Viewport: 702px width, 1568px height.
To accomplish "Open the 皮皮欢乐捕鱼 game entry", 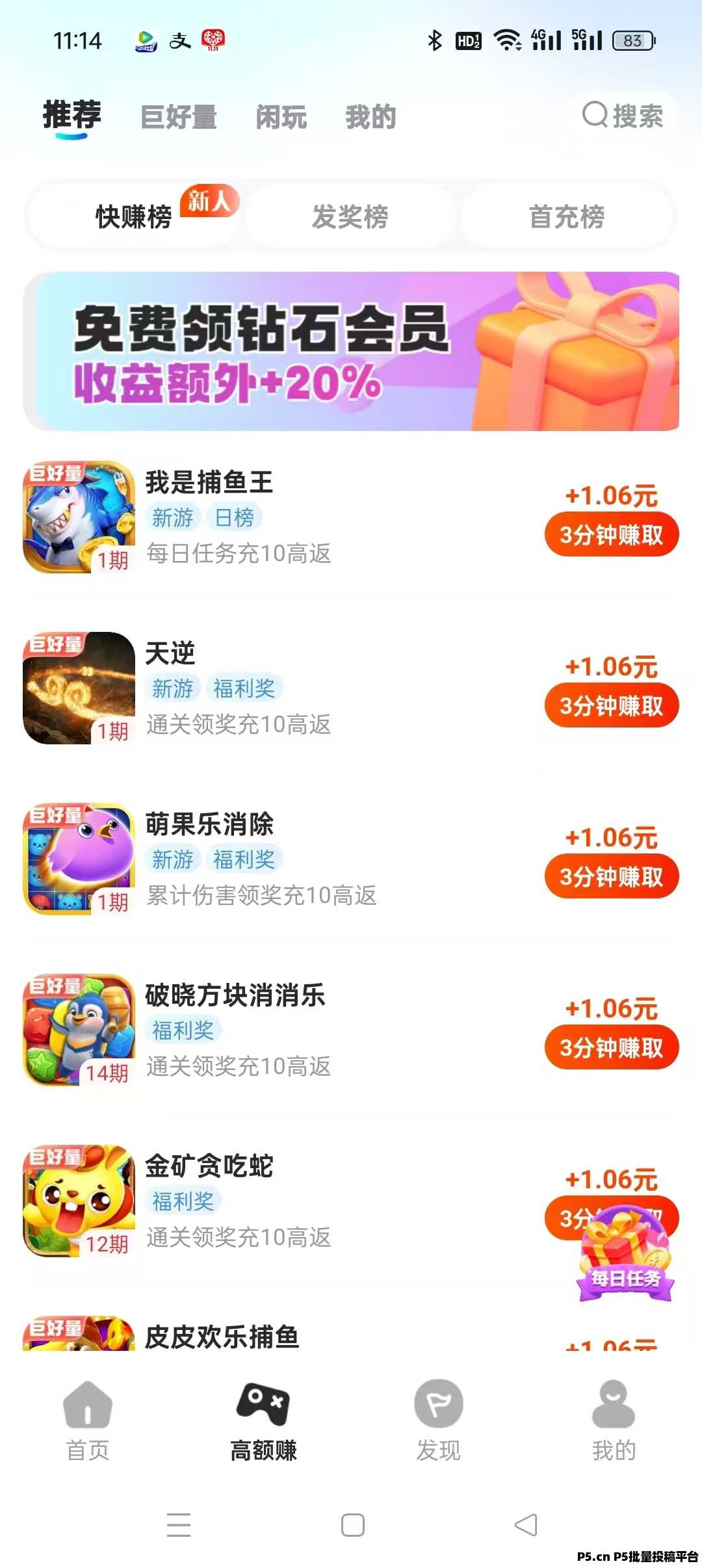I will pyautogui.click(x=221, y=1337).
